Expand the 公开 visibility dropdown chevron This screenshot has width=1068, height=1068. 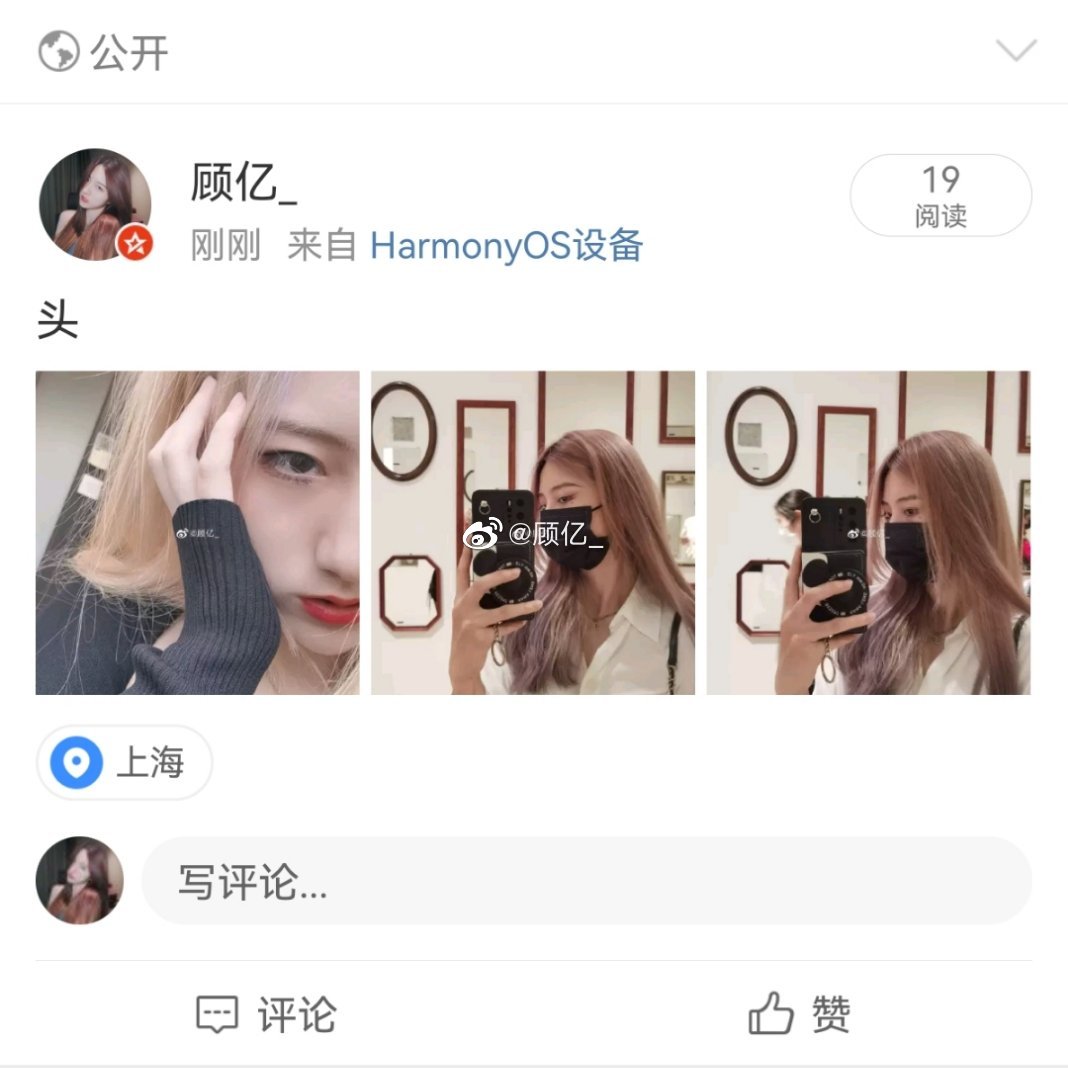tap(1016, 50)
